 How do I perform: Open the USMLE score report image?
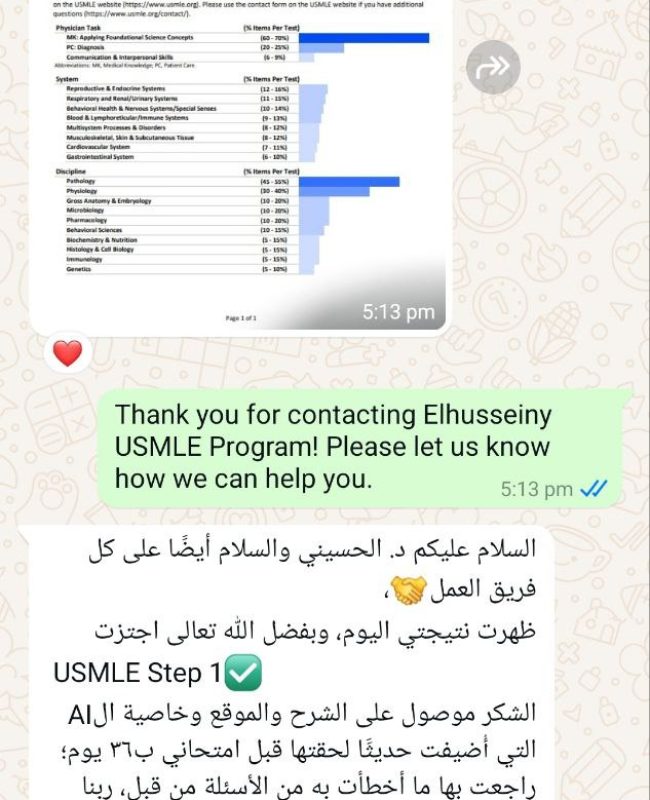click(238, 160)
